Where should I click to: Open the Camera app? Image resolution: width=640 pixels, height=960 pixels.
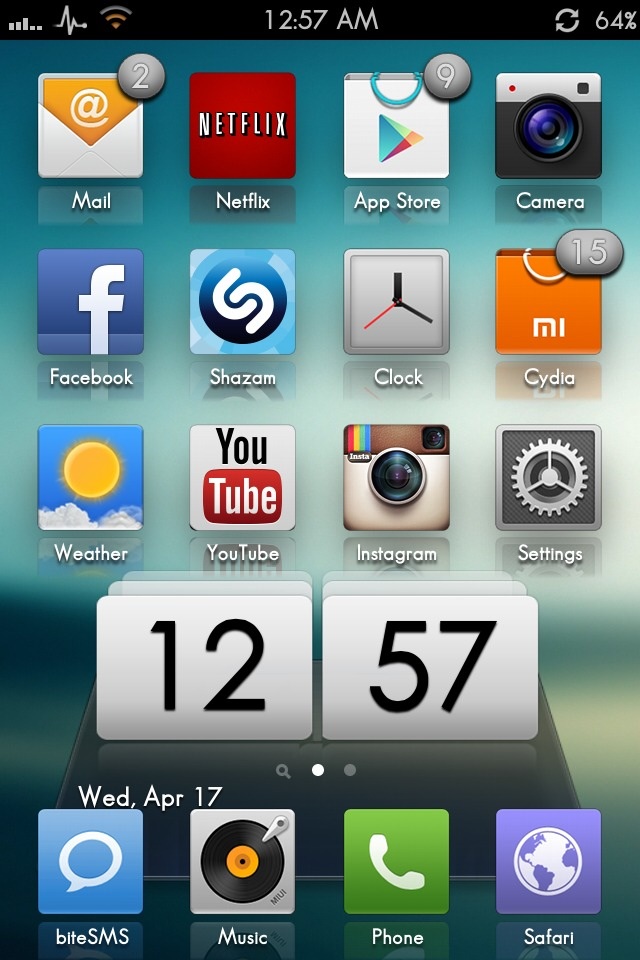548,126
